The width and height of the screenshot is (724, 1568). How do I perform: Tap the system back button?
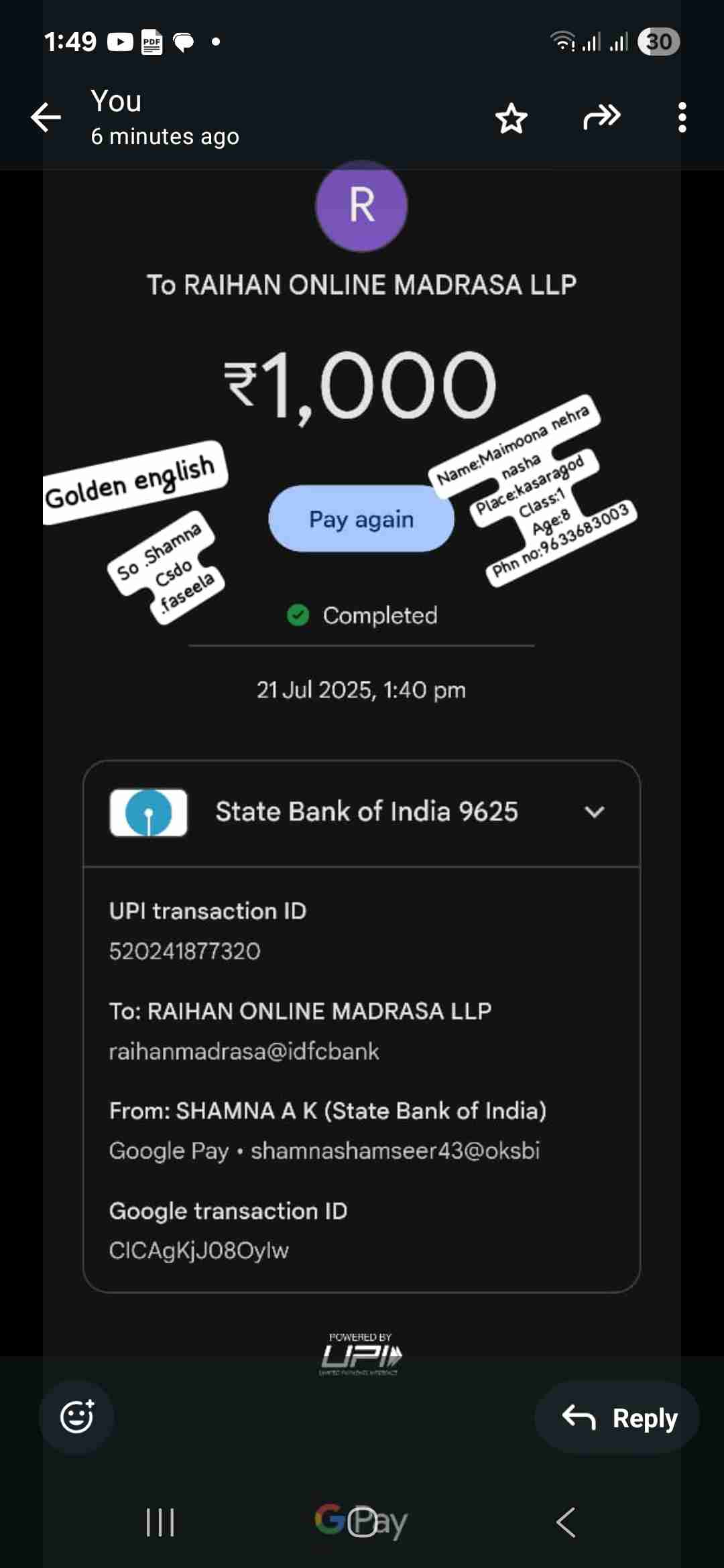pos(566,1522)
